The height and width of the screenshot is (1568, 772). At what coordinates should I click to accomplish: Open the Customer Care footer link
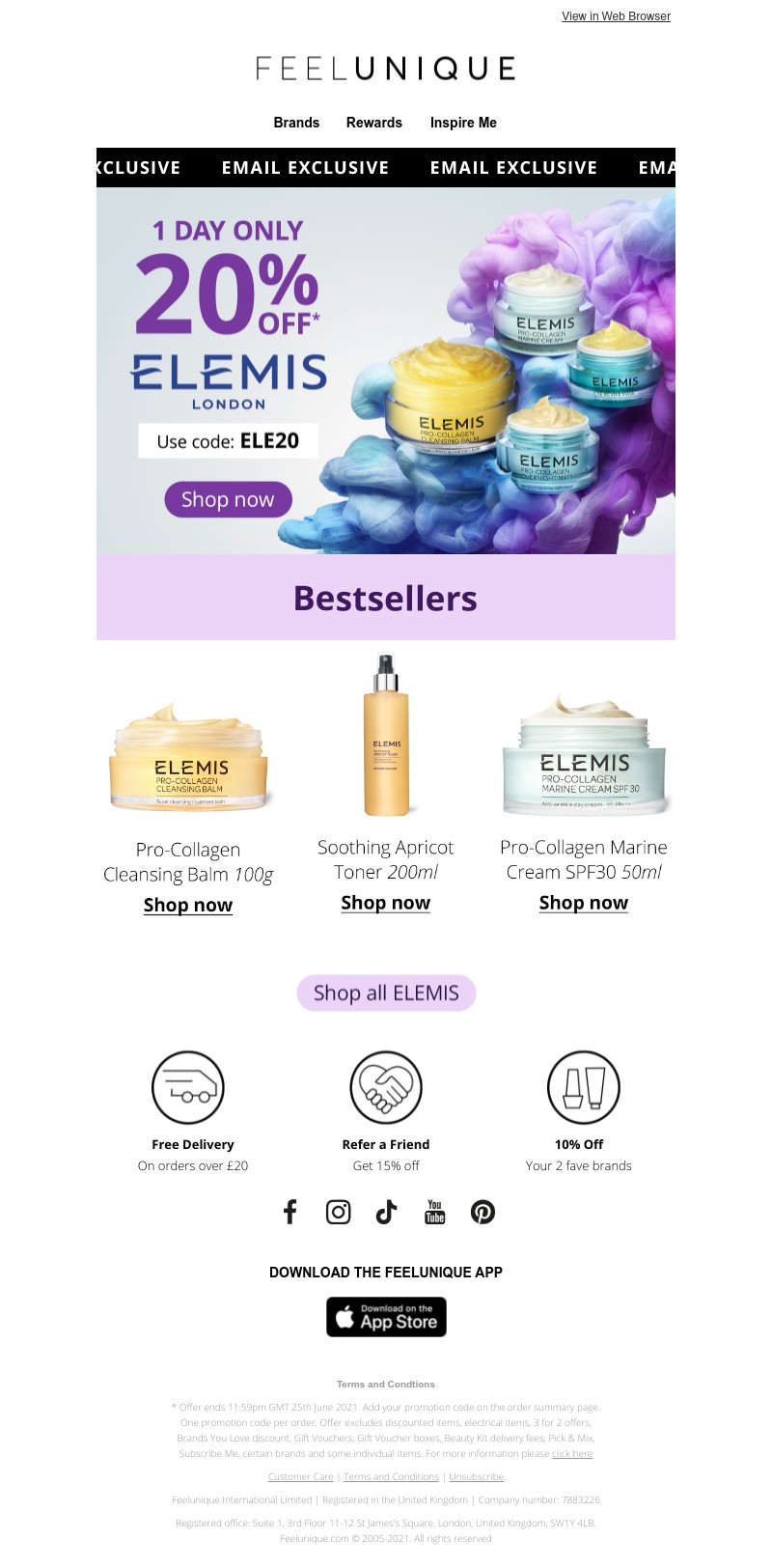tap(300, 1476)
